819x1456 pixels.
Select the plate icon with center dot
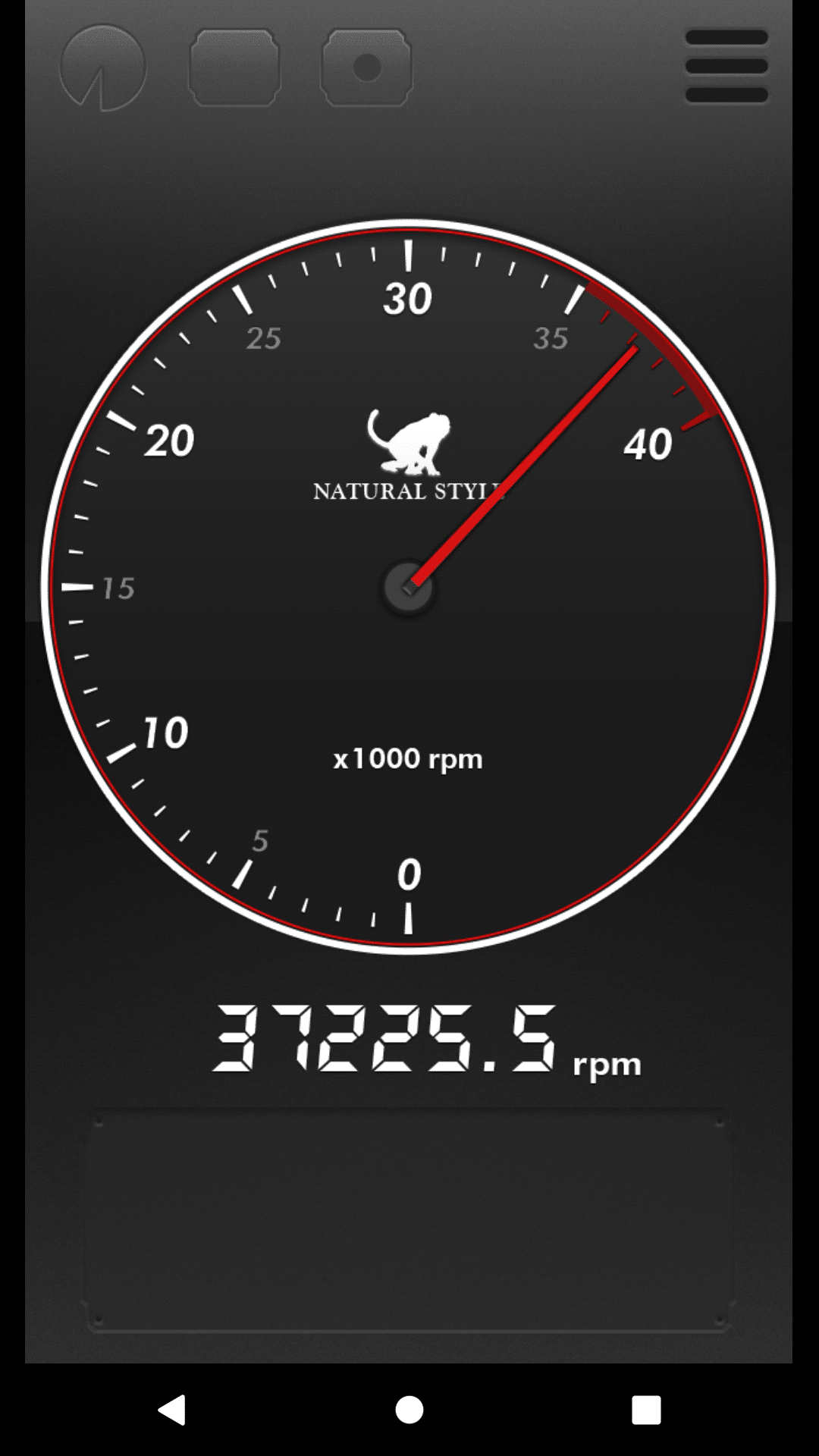[367, 67]
